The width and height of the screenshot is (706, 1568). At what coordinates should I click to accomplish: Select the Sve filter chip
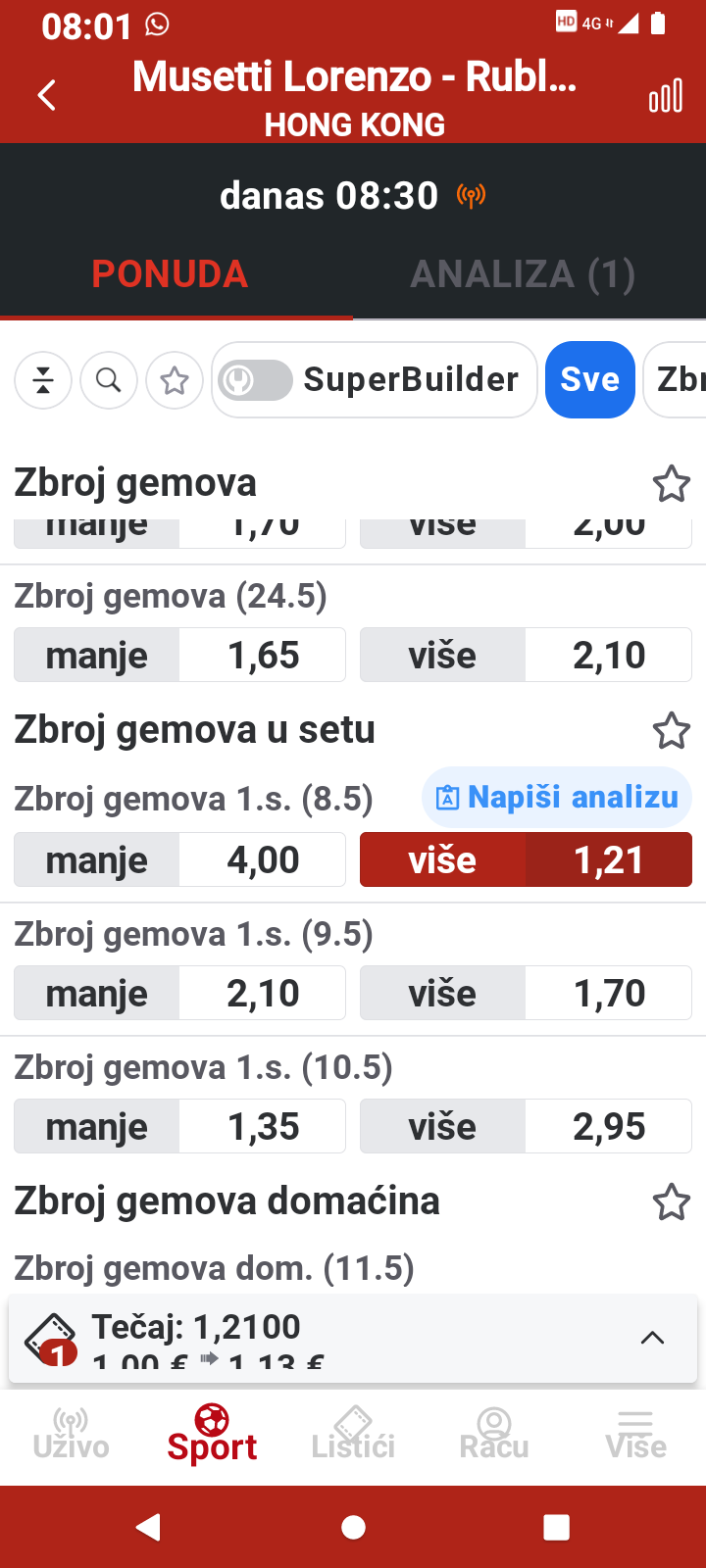(x=589, y=380)
